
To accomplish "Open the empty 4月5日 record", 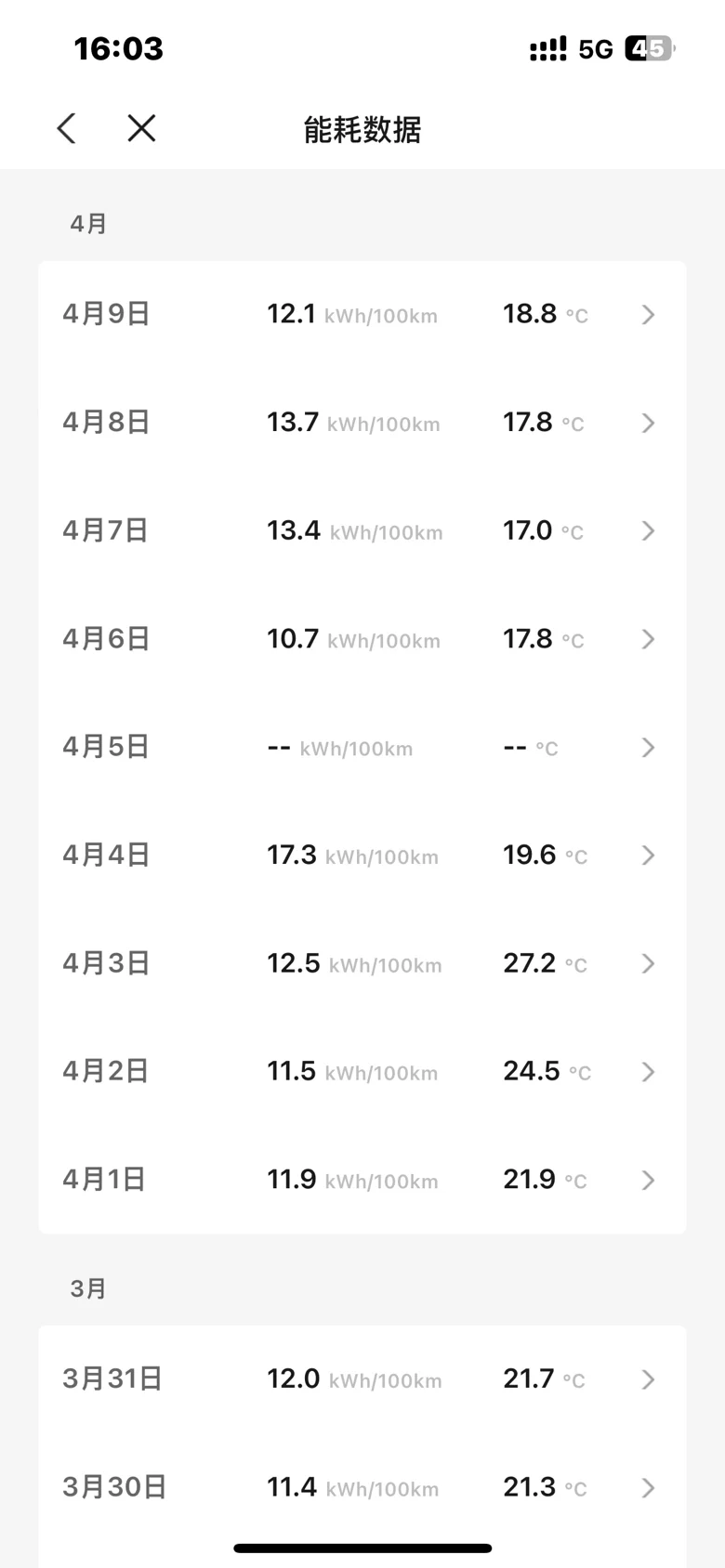I will click(x=362, y=748).
